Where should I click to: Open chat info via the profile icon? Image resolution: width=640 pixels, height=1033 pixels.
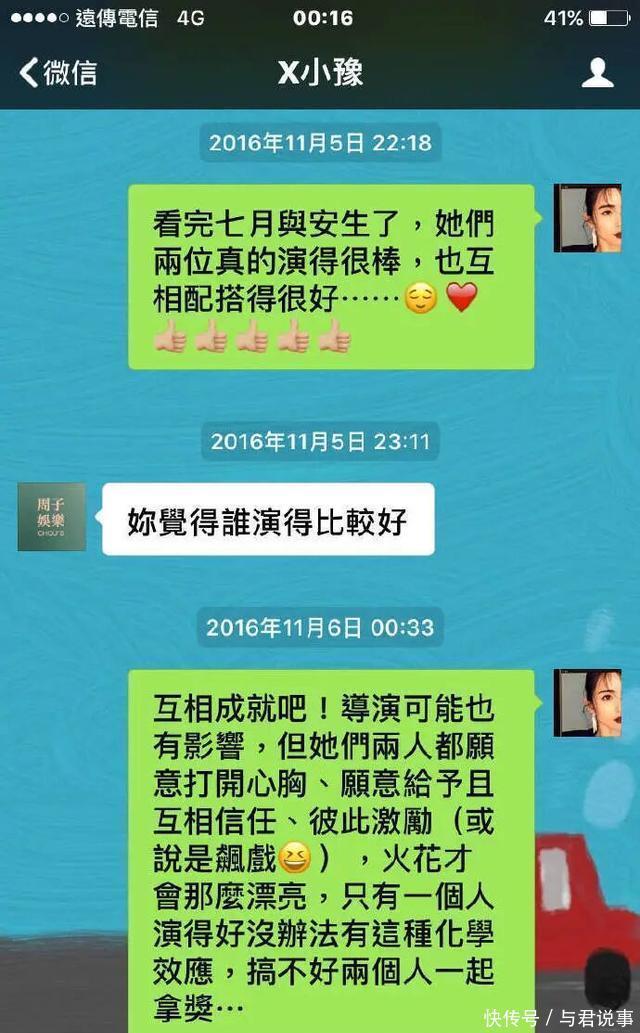pyautogui.click(x=597, y=73)
